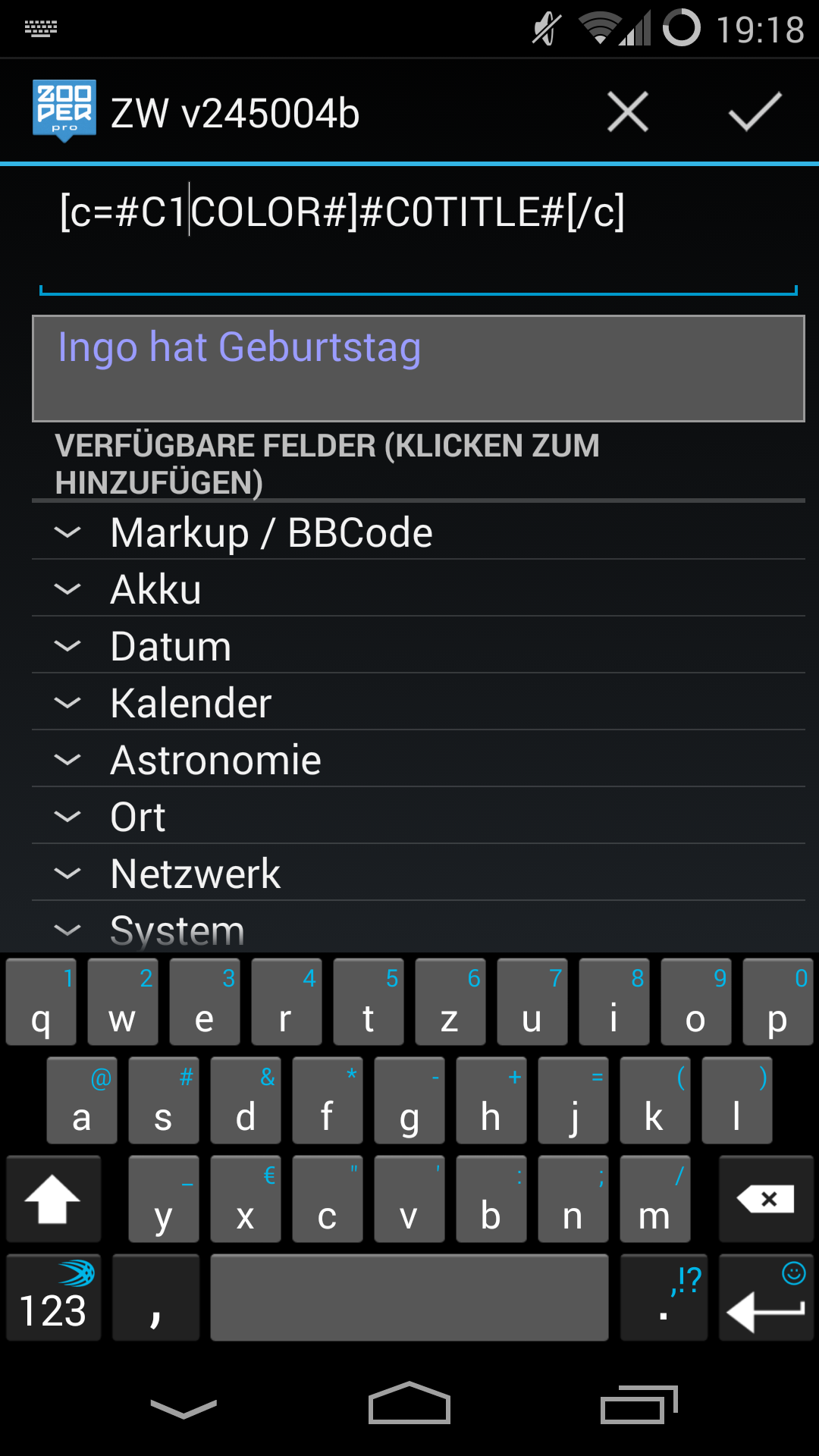The height and width of the screenshot is (1456, 819).
Task: Cancel editing with the X icon
Action: click(x=628, y=112)
